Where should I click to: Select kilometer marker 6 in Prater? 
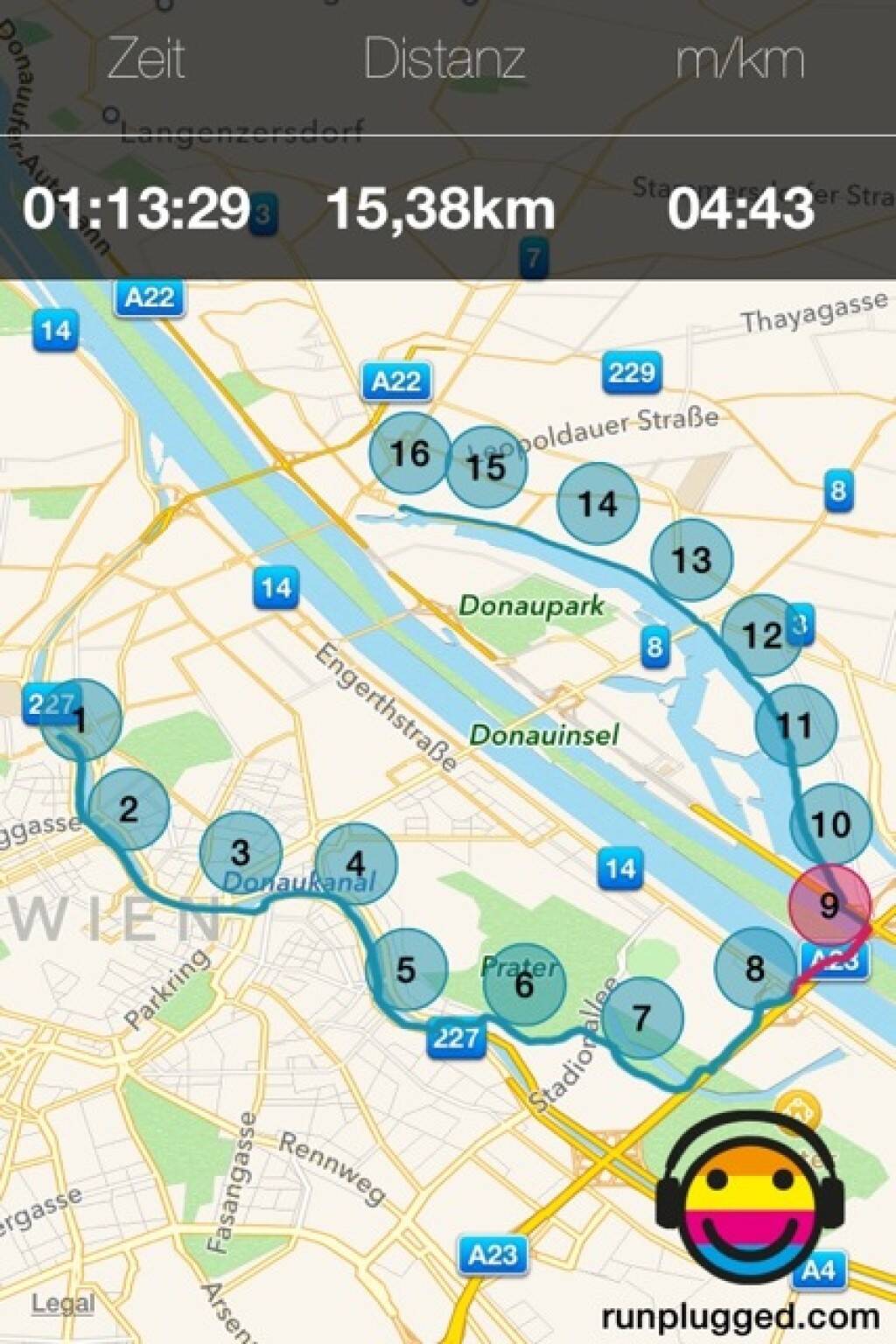(523, 984)
